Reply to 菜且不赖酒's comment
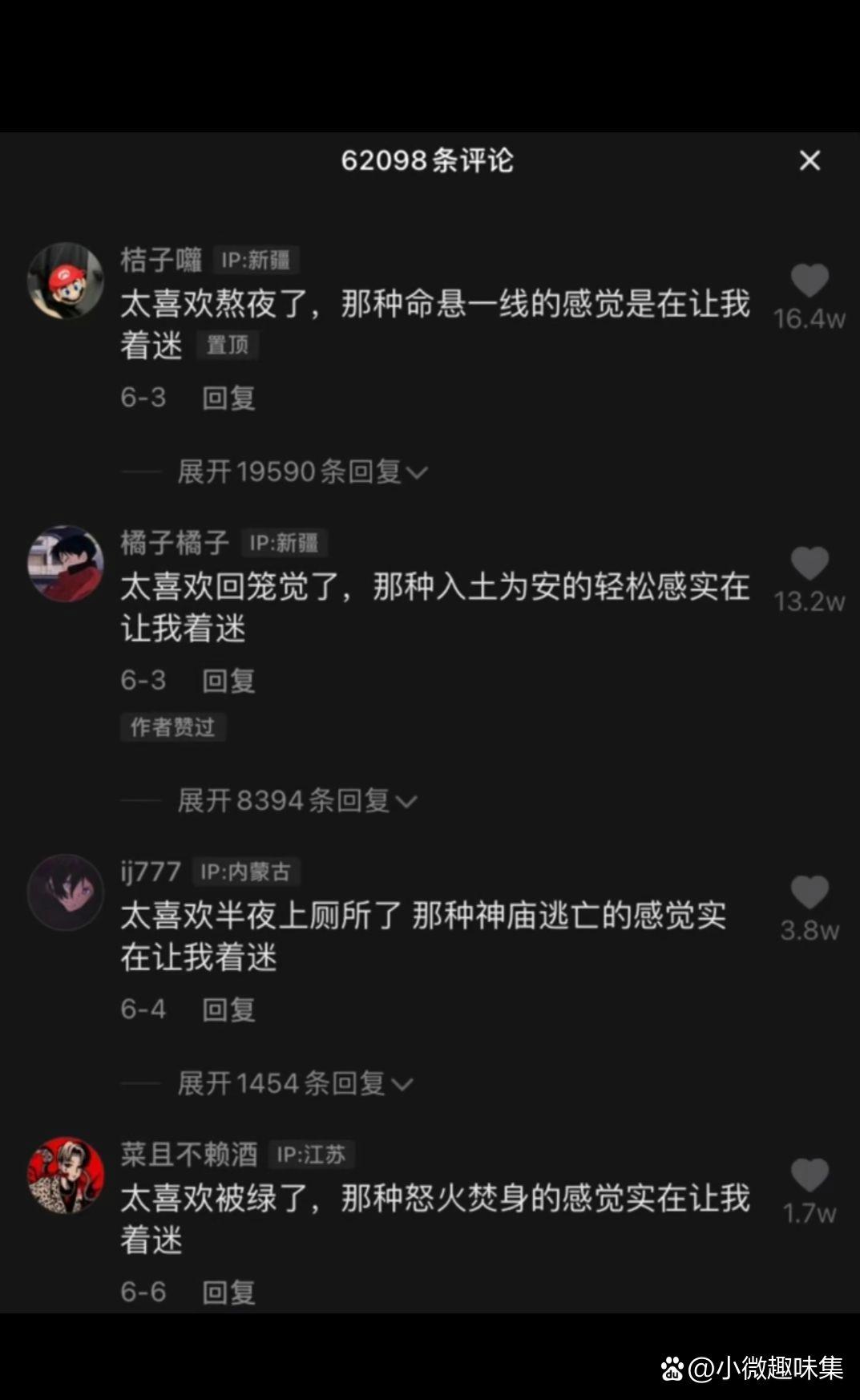Screen dimensions: 860x1400 coord(228,1292)
